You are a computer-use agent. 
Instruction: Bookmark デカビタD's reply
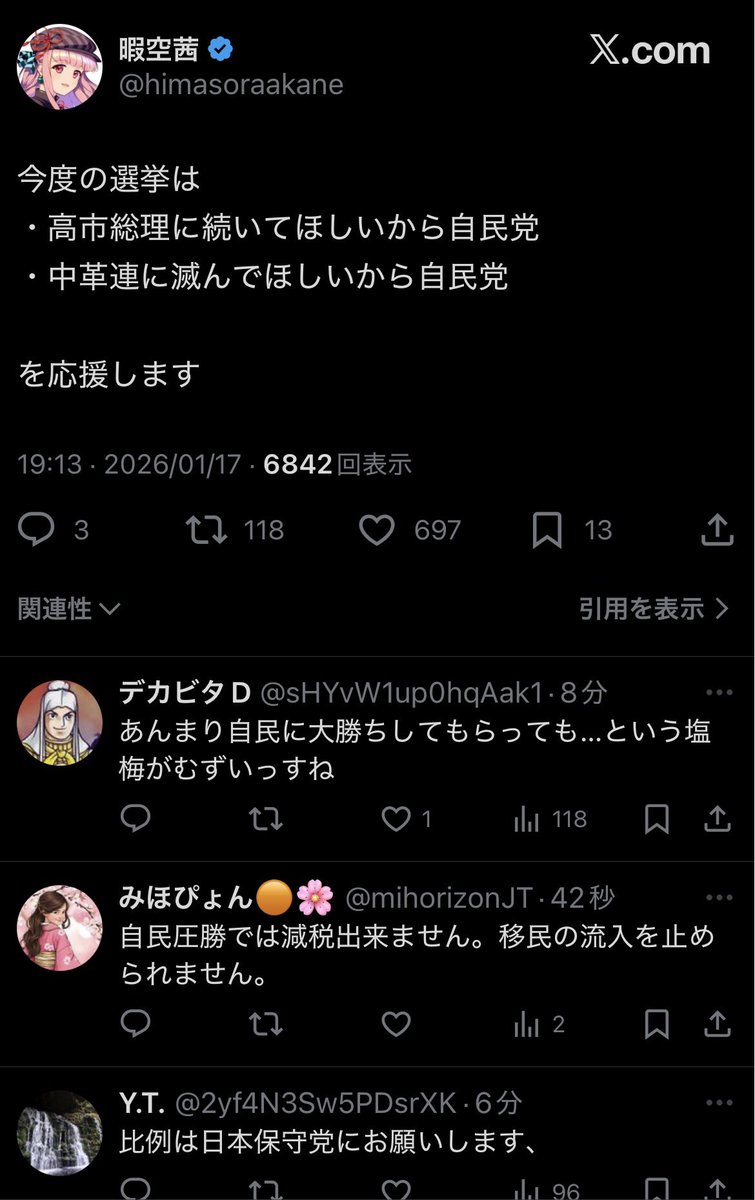657,820
